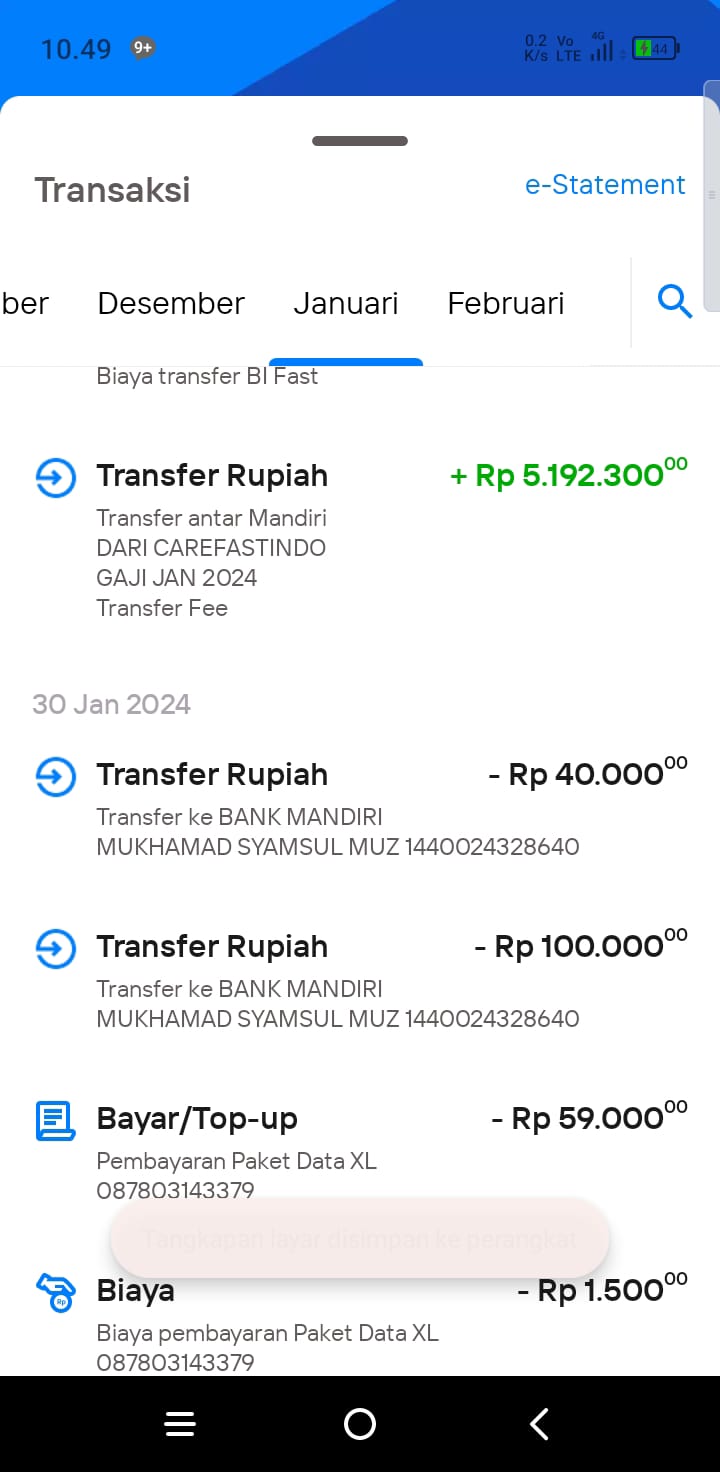Tap the sheet drag handle
This screenshot has width=720, height=1472.
(360, 141)
